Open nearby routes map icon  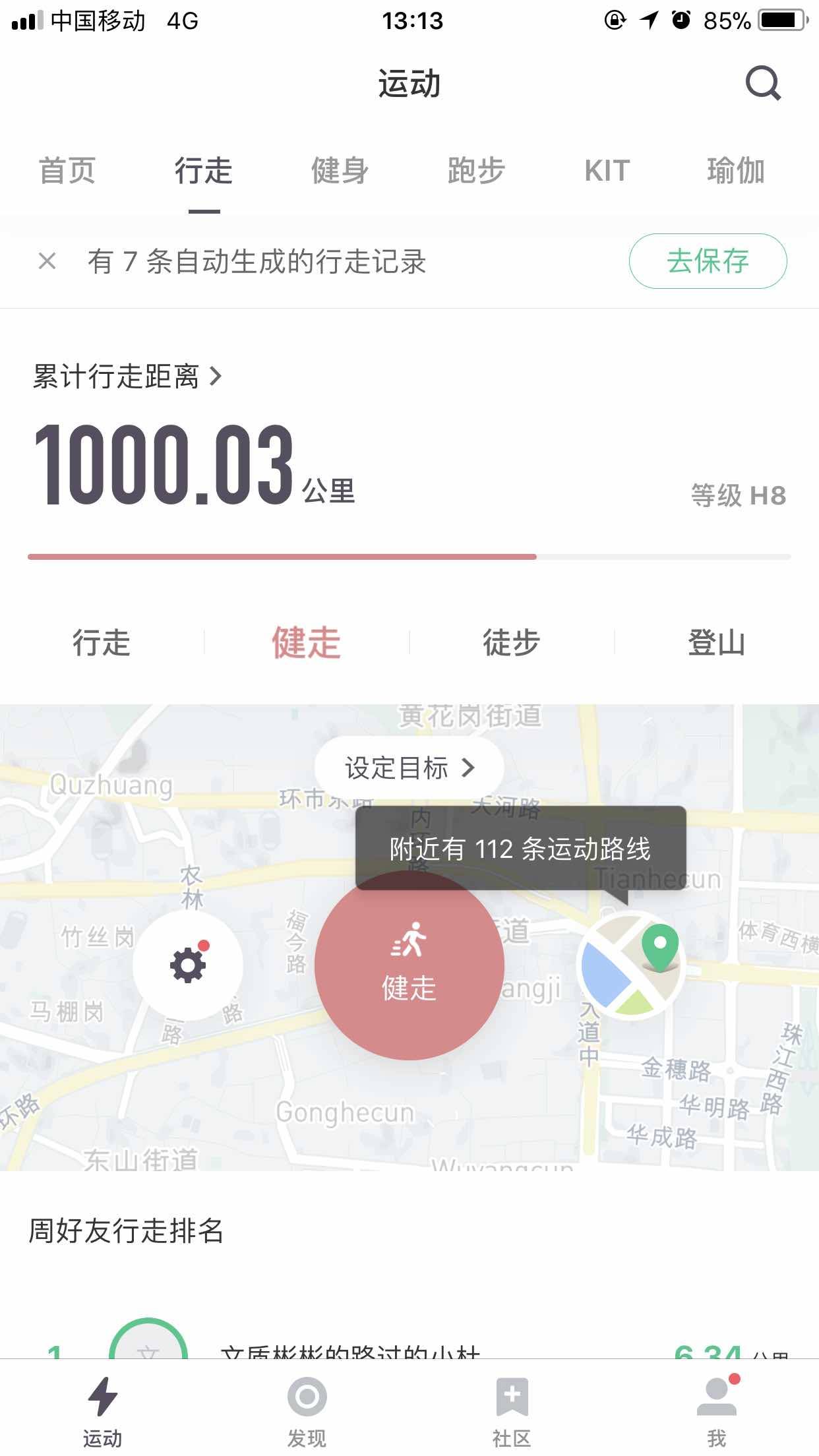[x=631, y=965]
